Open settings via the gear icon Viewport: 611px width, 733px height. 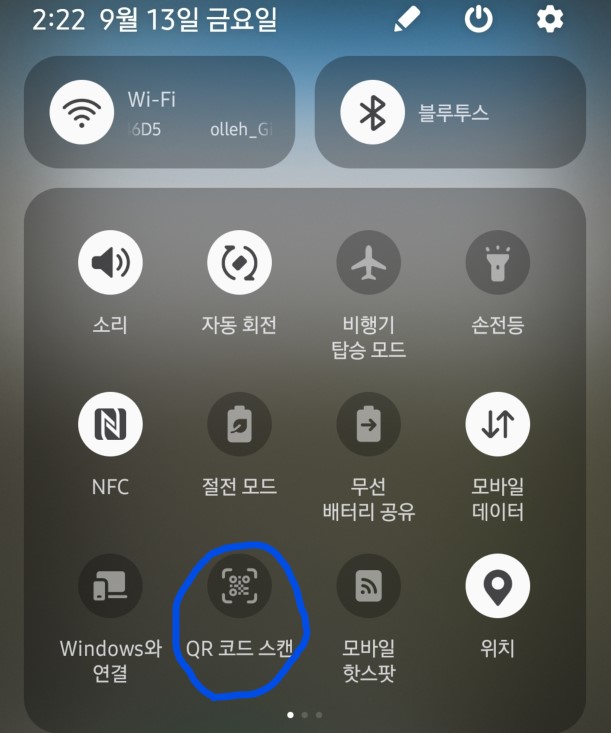[550, 19]
